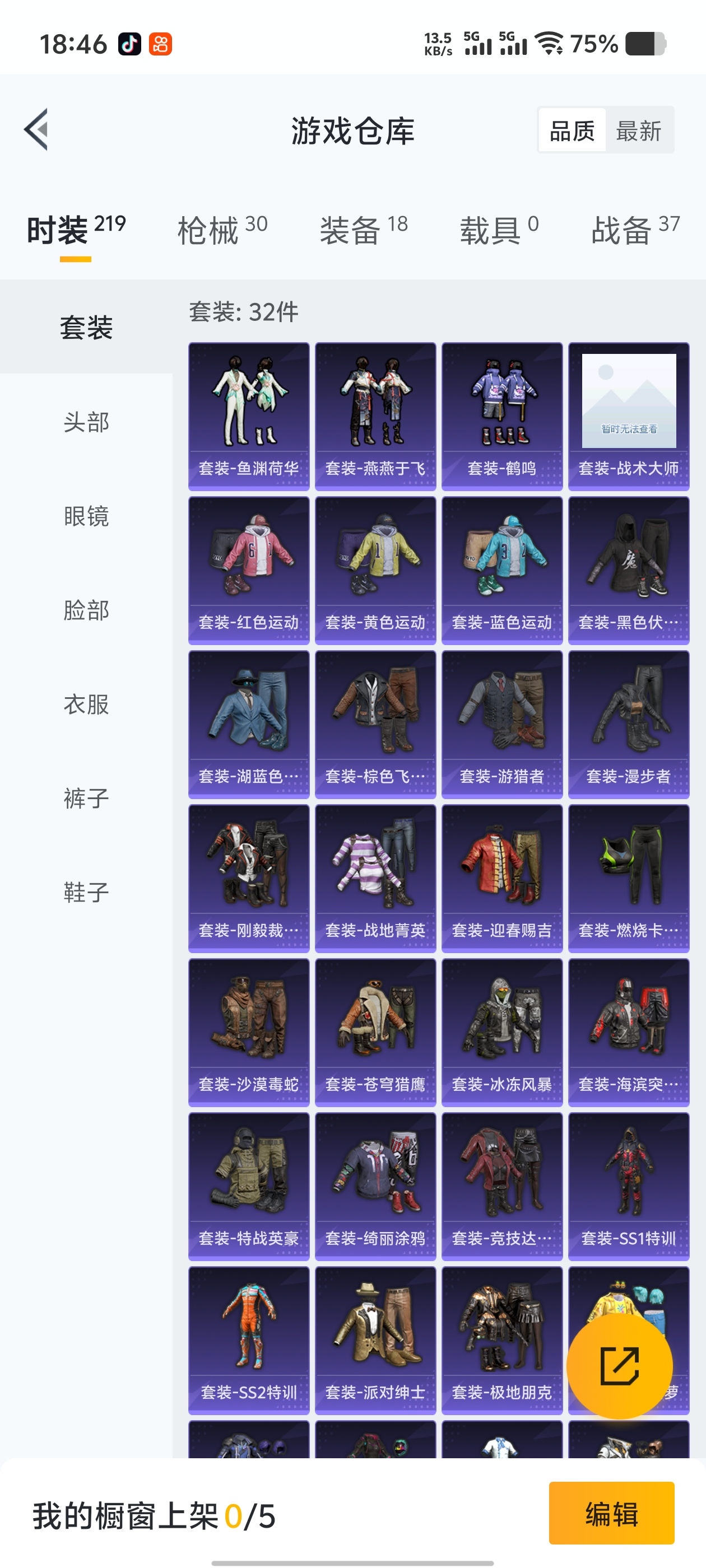Show the 裤子 category

tap(86, 798)
